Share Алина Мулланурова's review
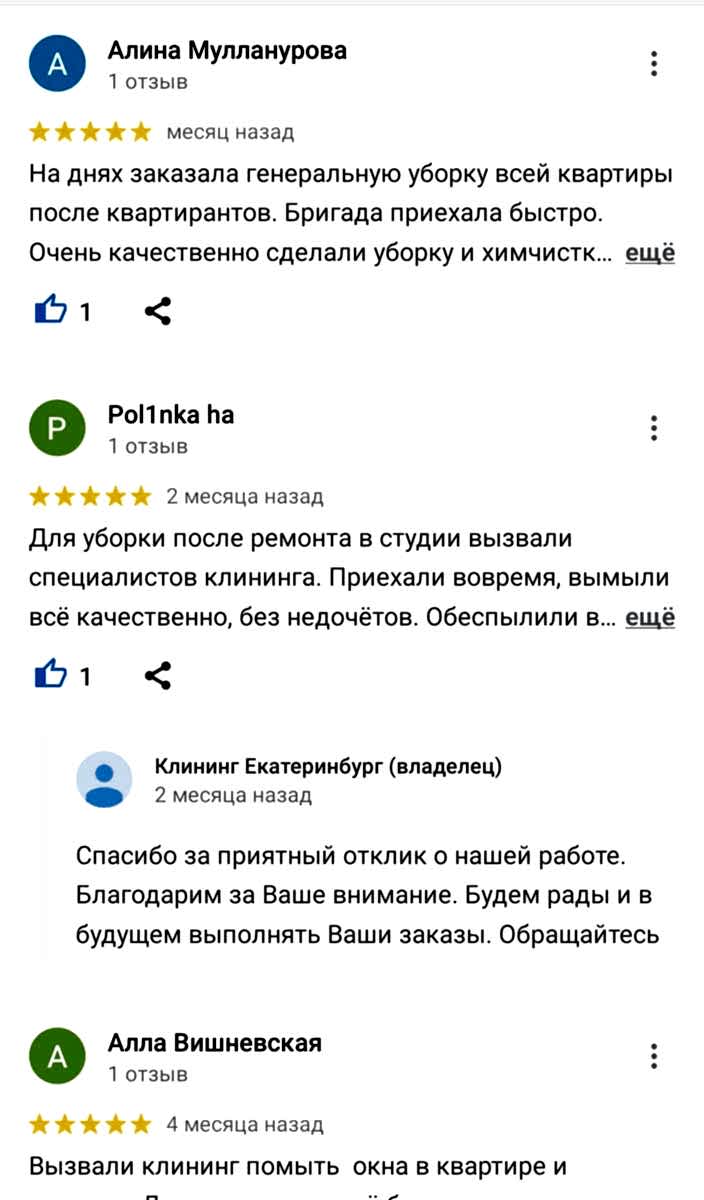Screen dimensions: 704x1200 pyautogui.click(x=158, y=312)
